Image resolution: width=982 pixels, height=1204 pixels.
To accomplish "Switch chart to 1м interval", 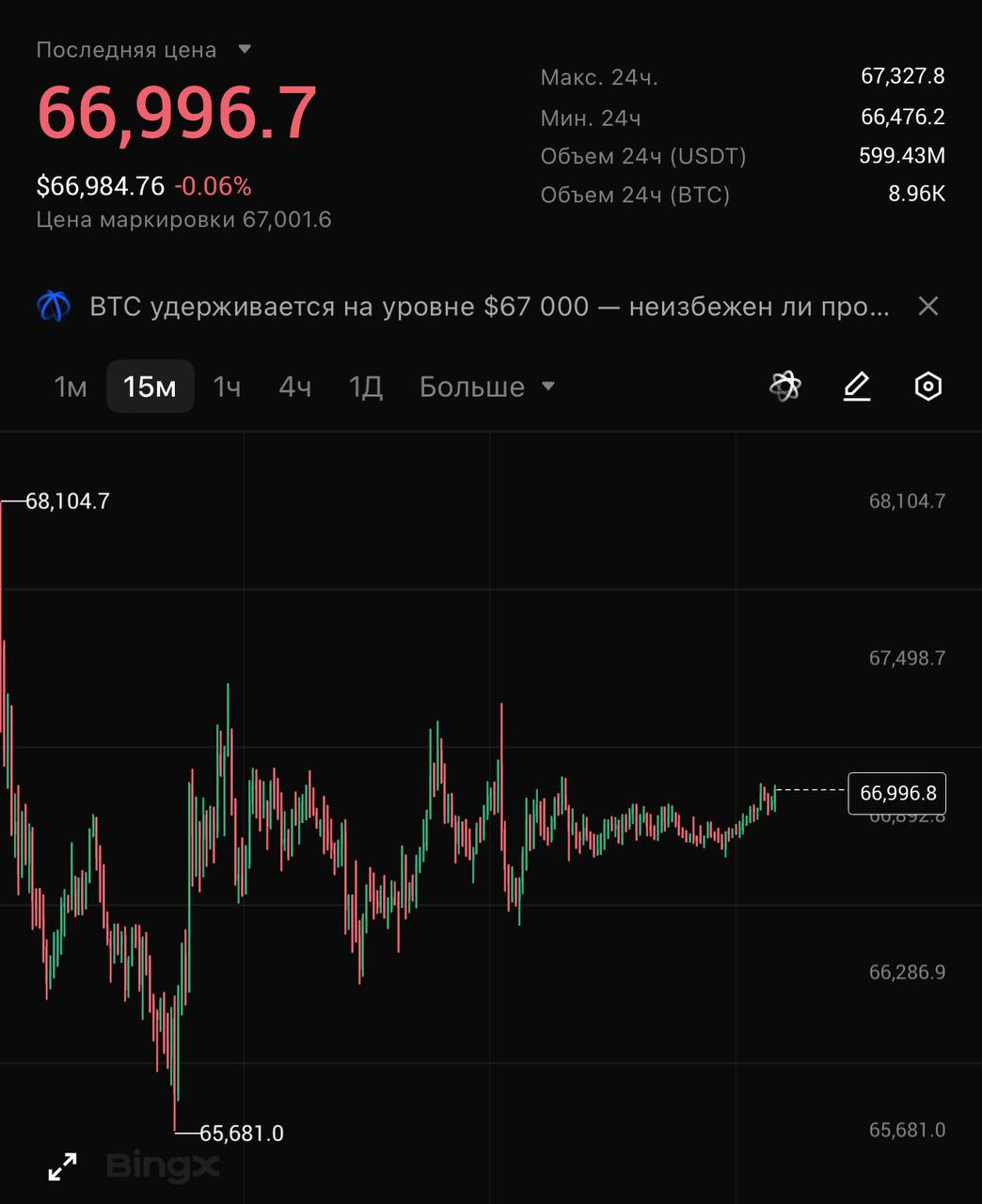I will click(71, 387).
